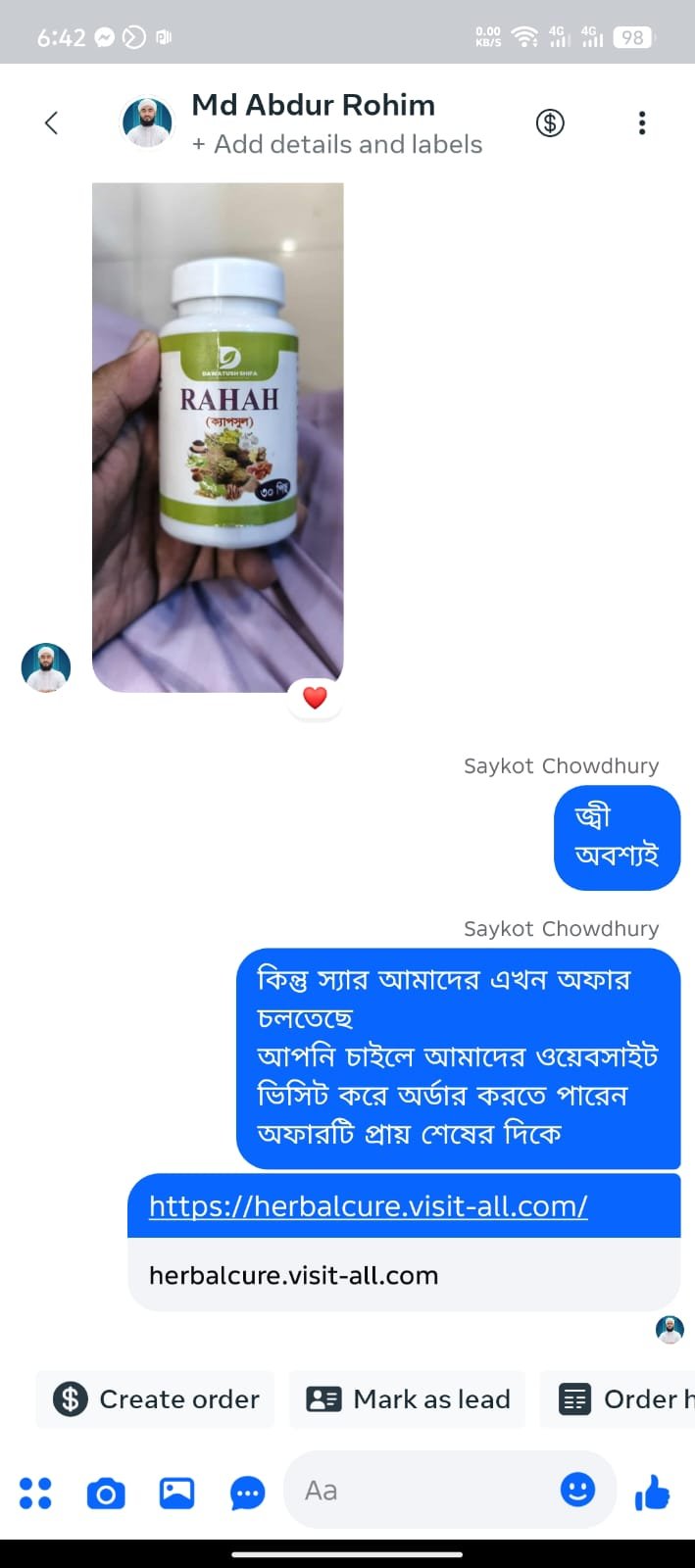Open the emoji picker smiley
This screenshot has width=695, height=1568.
tap(577, 1490)
